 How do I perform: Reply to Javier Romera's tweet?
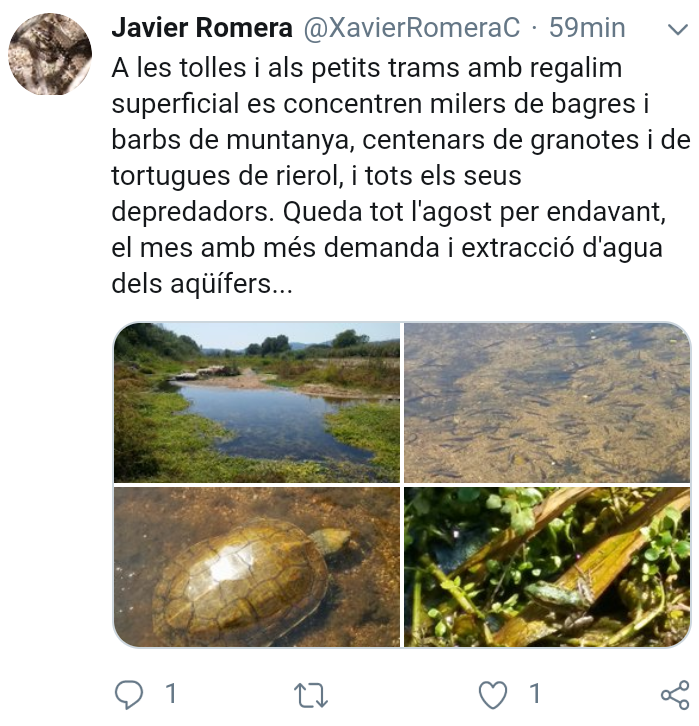click(129, 694)
